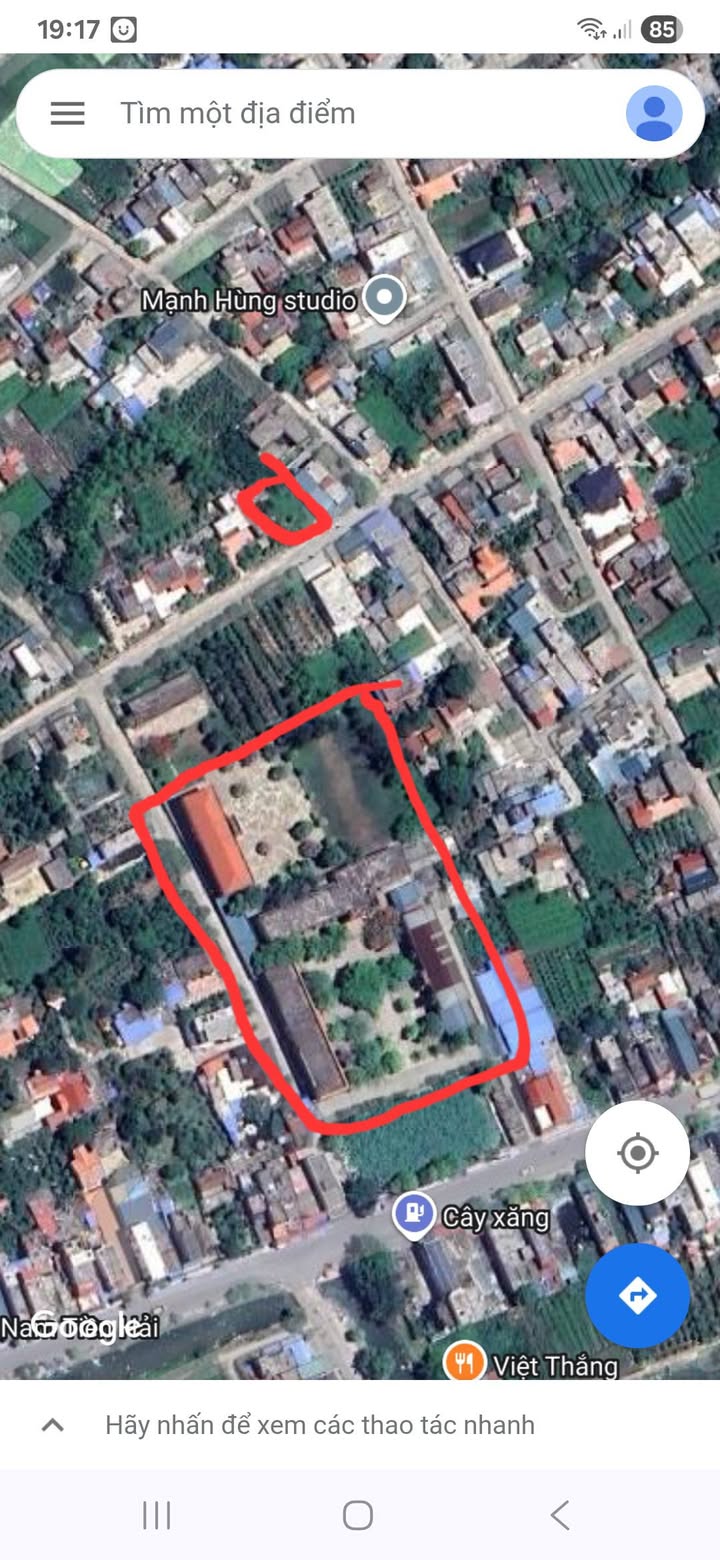Select the Cây xăng gas station marker
The width and height of the screenshot is (720, 1560).
click(414, 1215)
